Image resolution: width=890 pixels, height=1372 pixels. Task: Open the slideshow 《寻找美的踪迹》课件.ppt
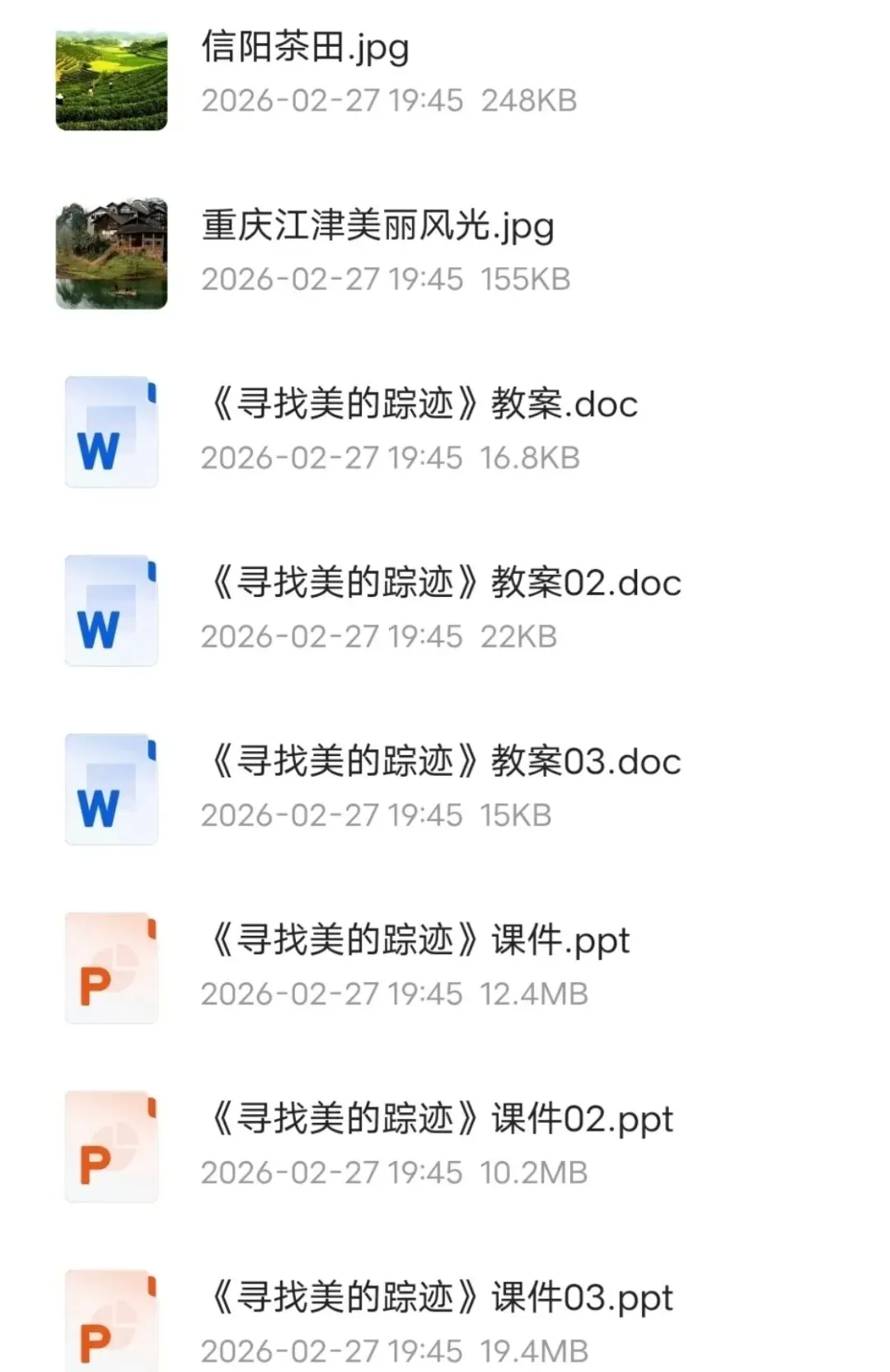coord(417,941)
